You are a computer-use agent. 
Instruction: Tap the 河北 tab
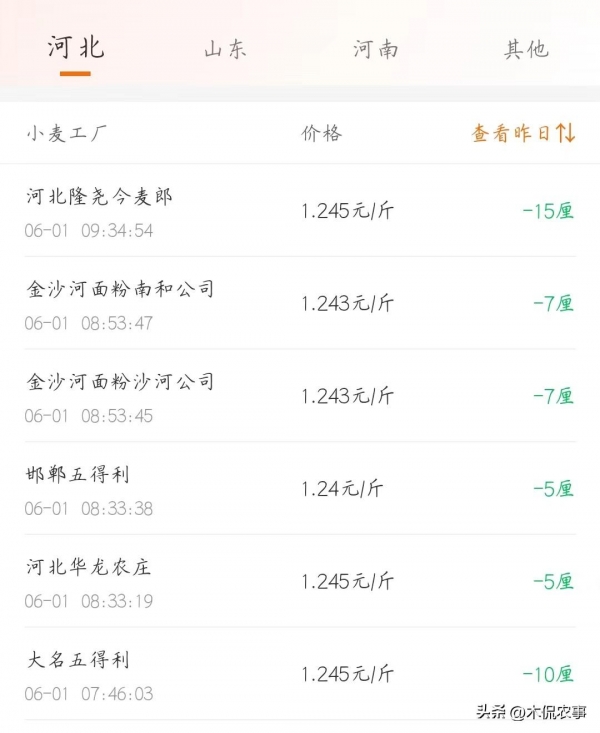click(x=75, y=48)
